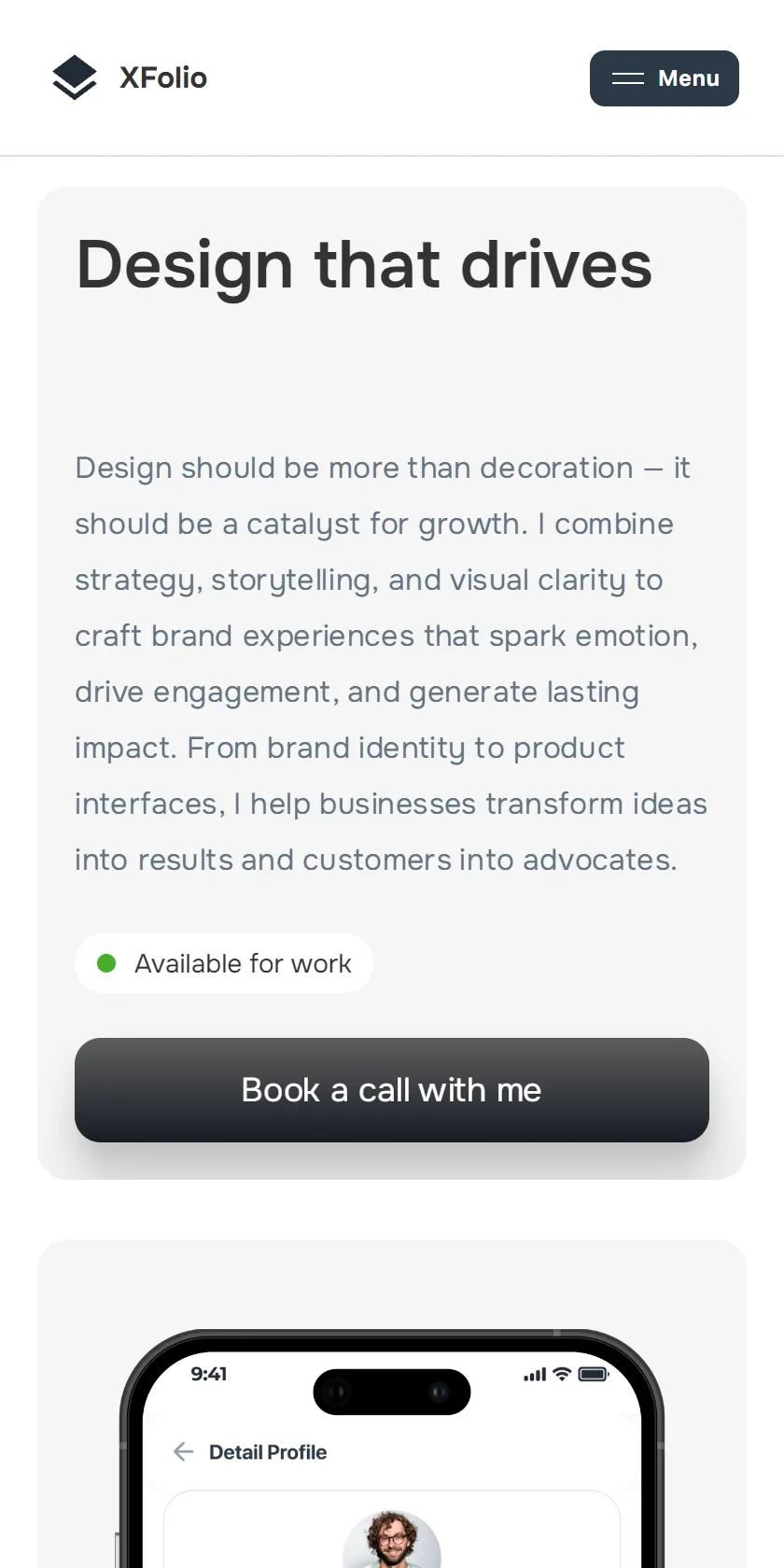784x1568 pixels.
Task: Go to XFolio home via logo
Action: (130, 77)
